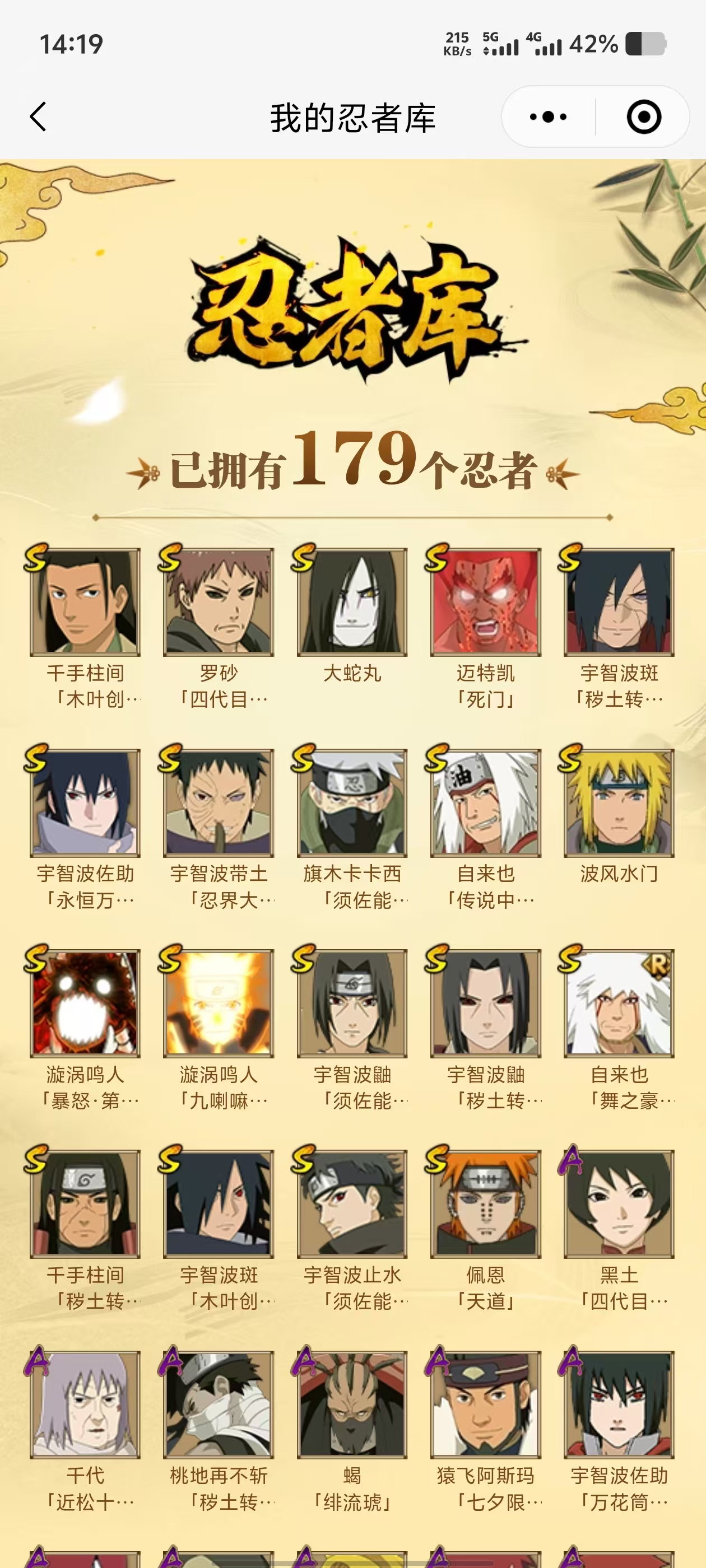This screenshot has height=1568, width=706.
Task: Open 桃地再不斩「秽土转…」
Action: coord(218,1404)
